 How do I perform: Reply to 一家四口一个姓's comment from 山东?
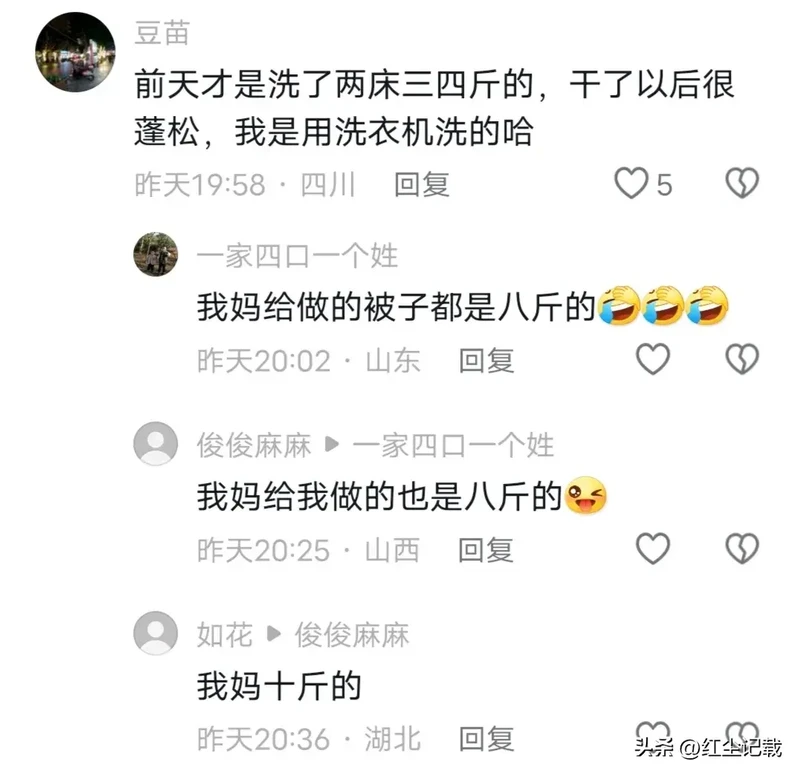tap(486, 360)
